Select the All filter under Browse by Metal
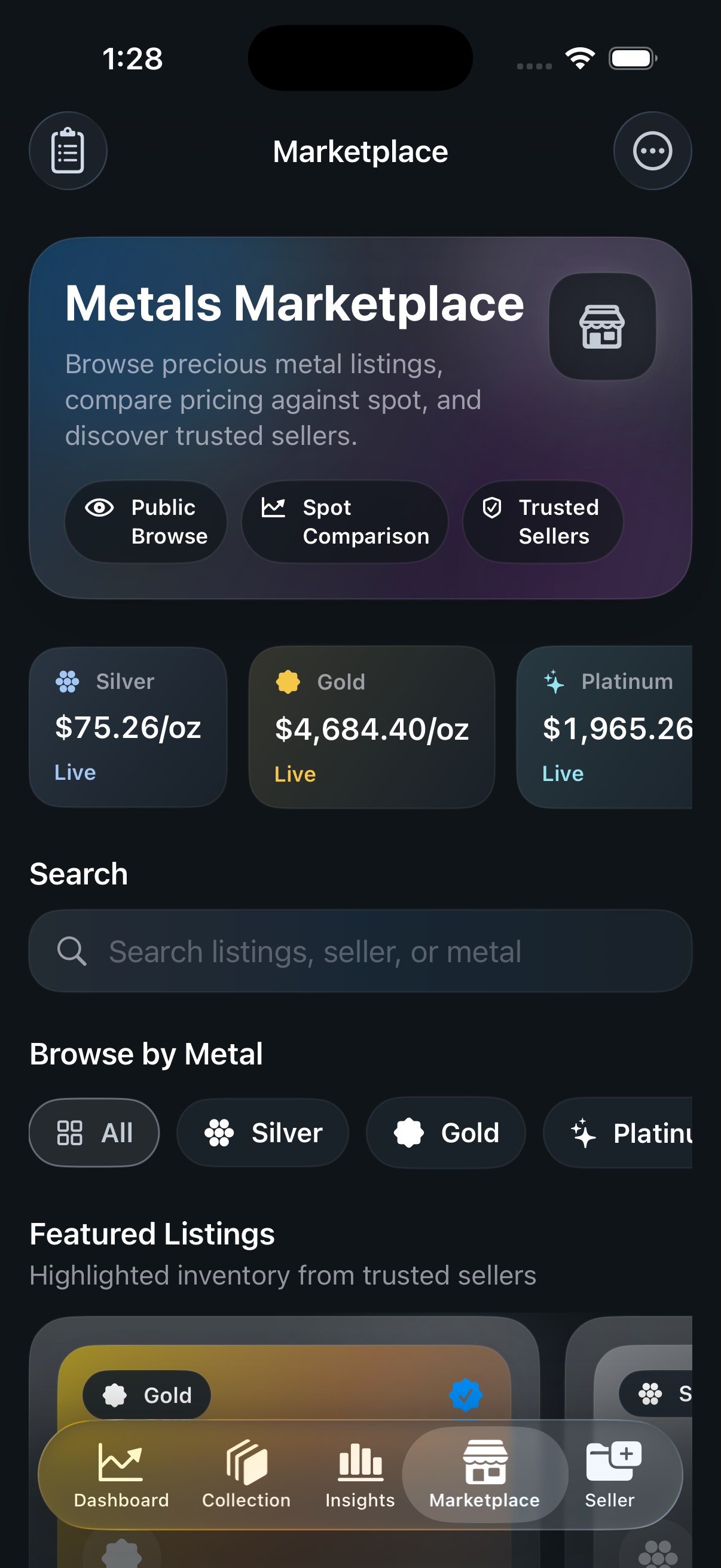Screen dimensions: 721x1568 pos(94,1132)
